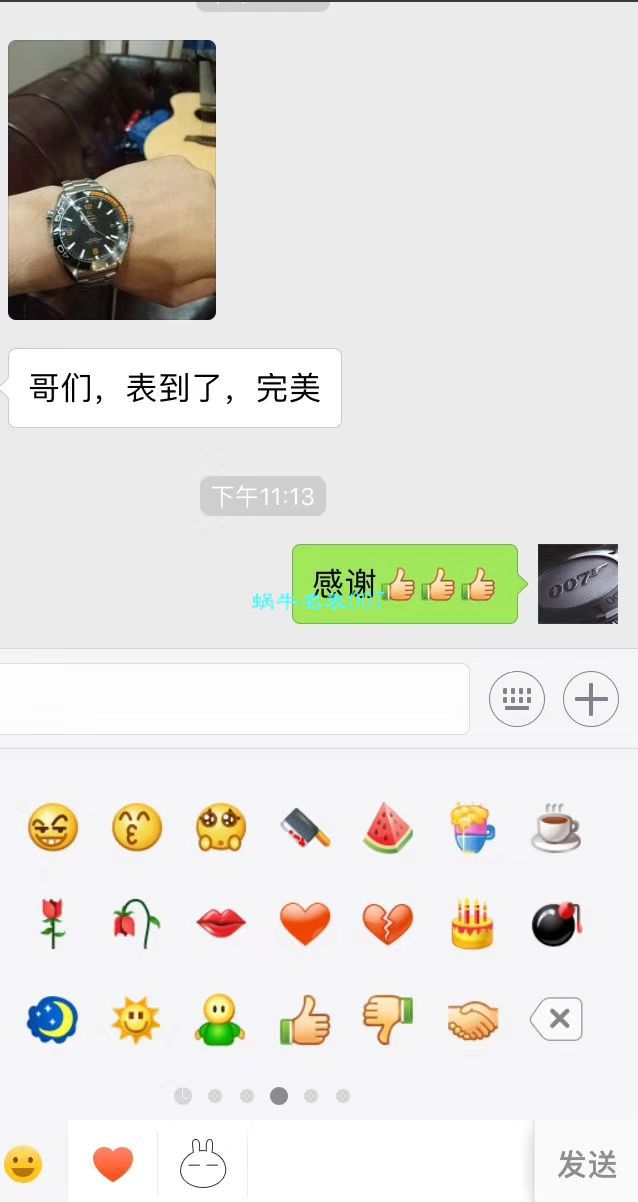This screenshot has height=1202, width=638.
Task: Switch to the heart favorites sticker tab
Action: point(112,1164)
